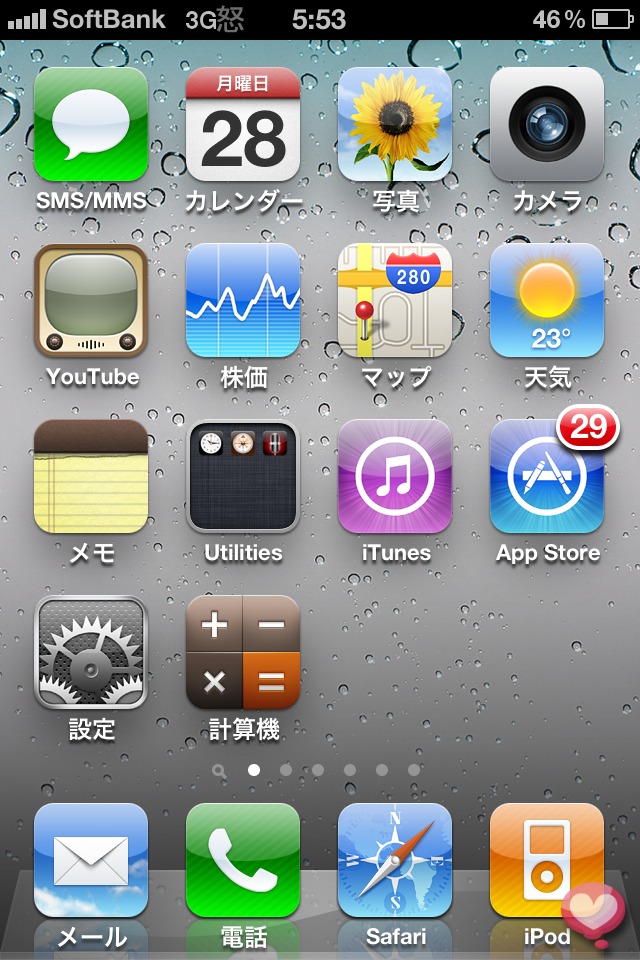Open the SMS/MMS messages app

91,124
